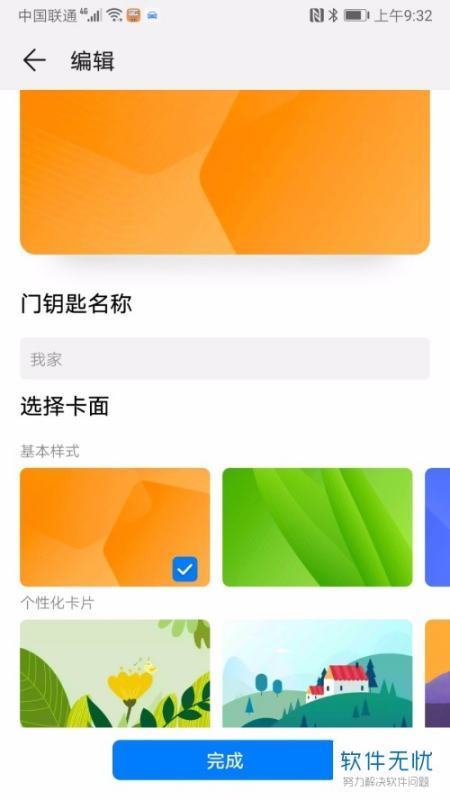Choose the red-roof house personalized card
The image size is (450, 800).
pyautogui.click(x=317, y=673)
